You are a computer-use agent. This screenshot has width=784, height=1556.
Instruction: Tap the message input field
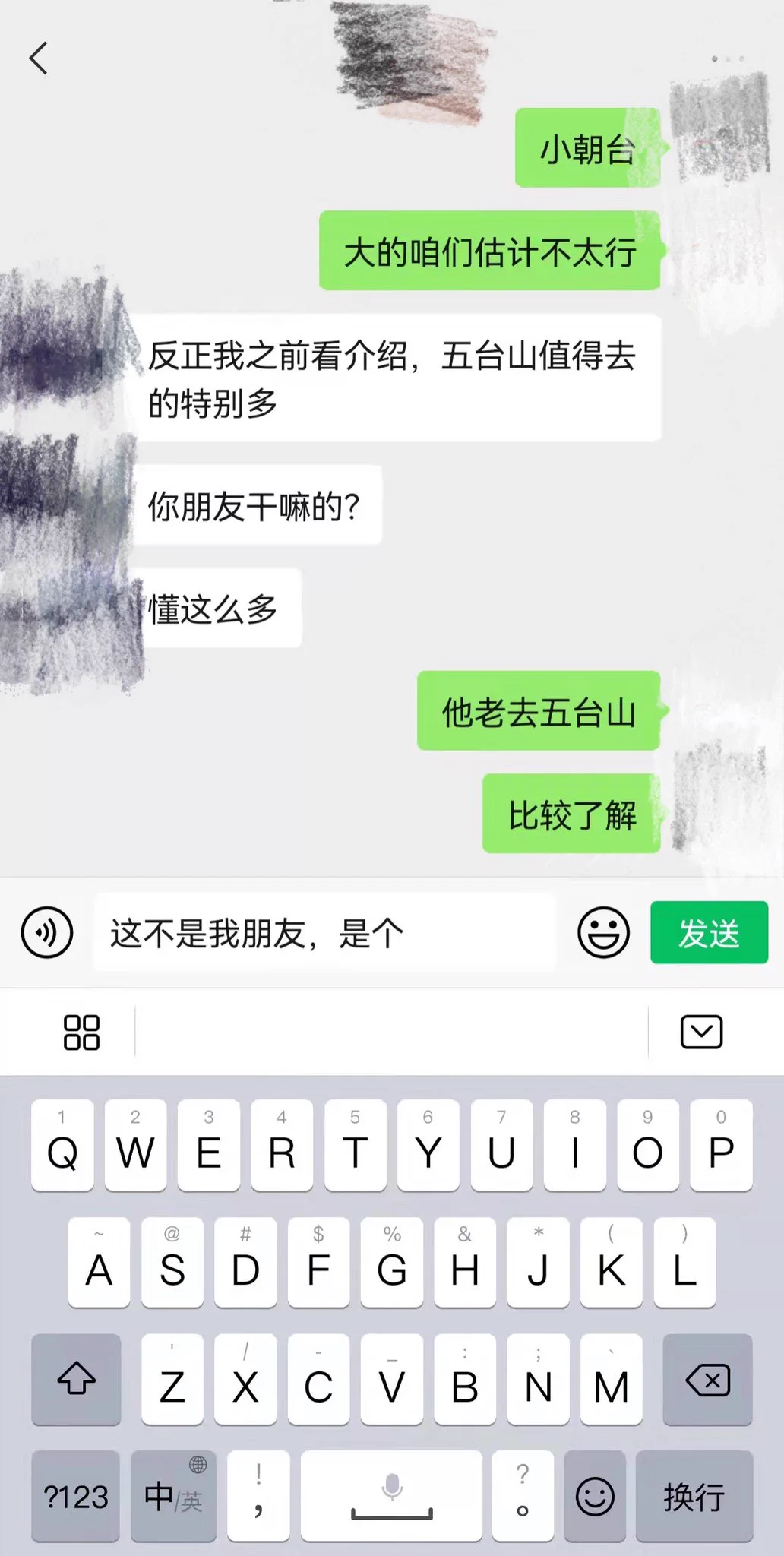pos(327,933)
